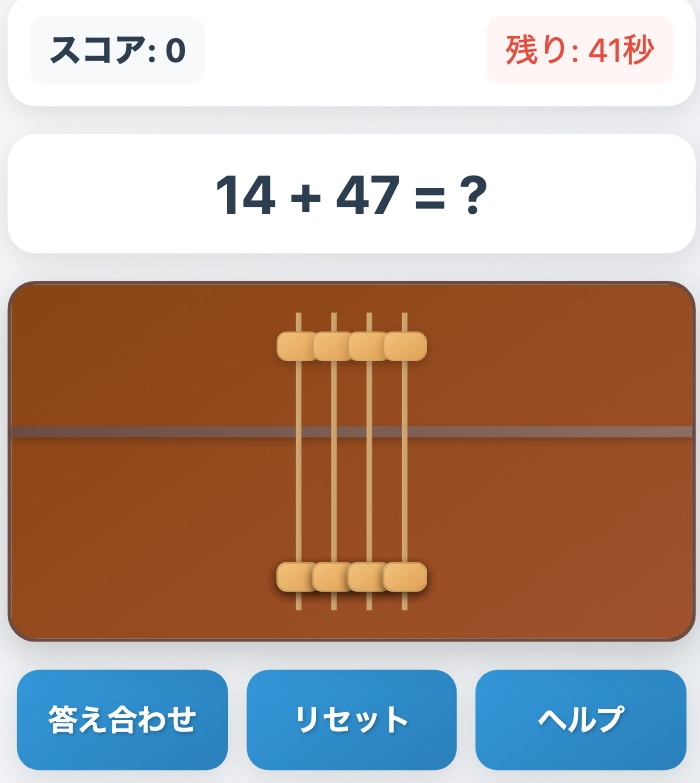The image size is (700, 783).
Task: Reset the abacus with リセット
Action: (351, 719)
